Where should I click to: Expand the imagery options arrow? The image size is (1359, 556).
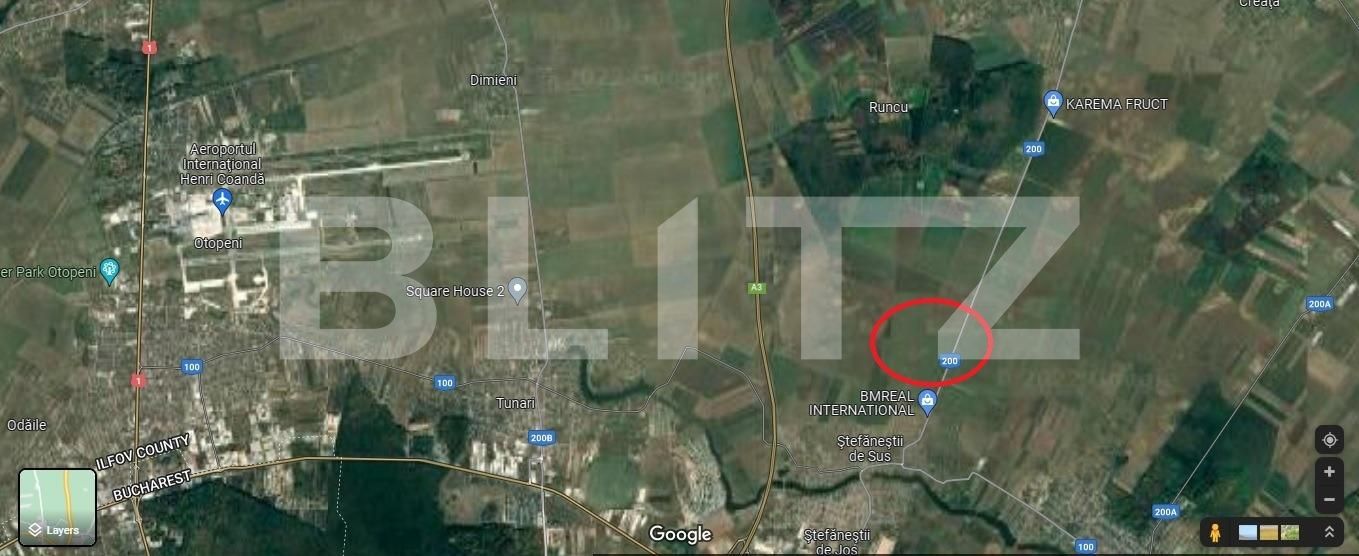point(1329,532)
